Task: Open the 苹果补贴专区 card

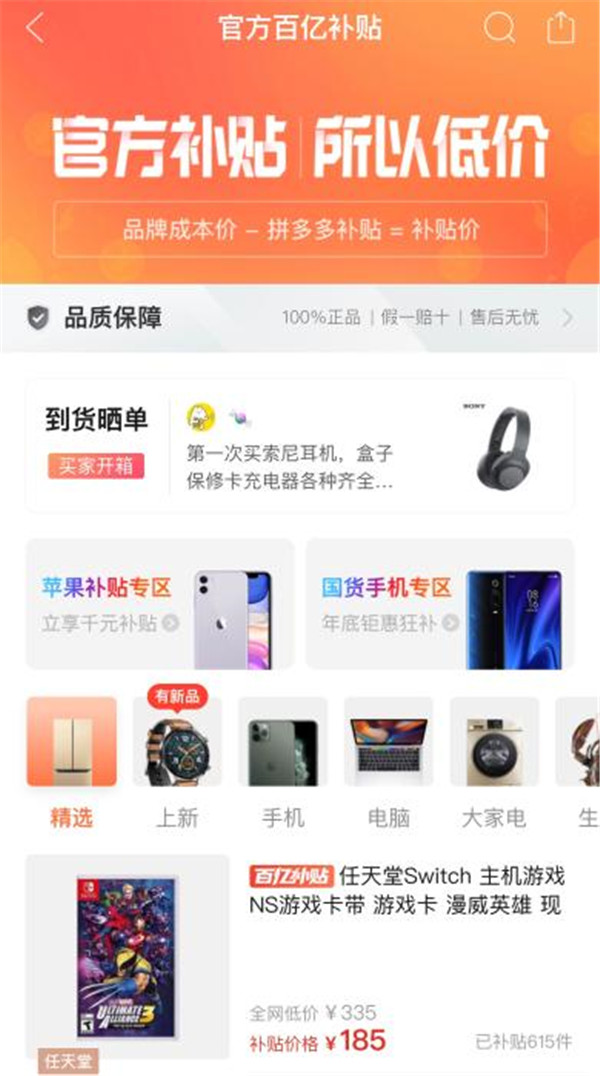Action: coord(160,604)
